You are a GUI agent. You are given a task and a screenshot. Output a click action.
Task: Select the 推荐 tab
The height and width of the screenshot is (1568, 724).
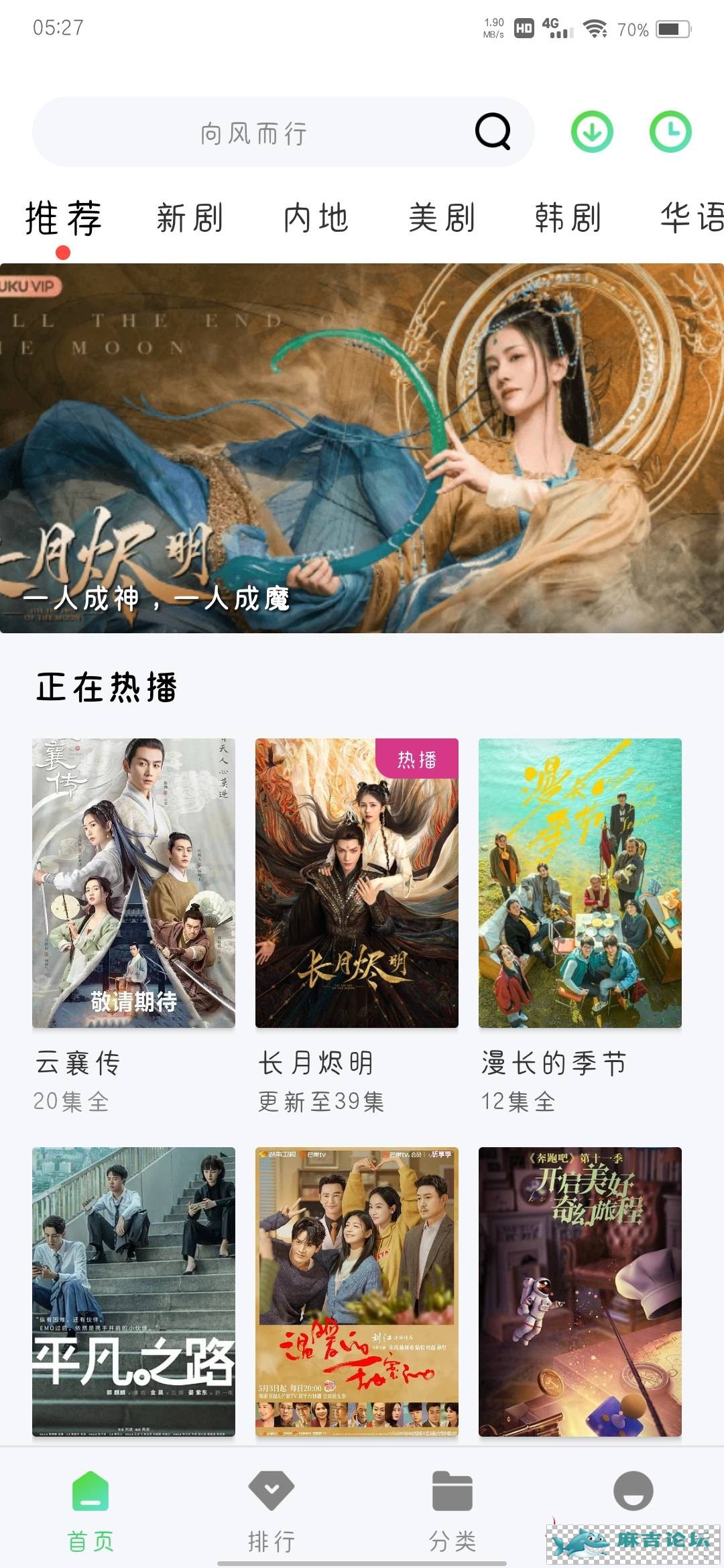tap(64, 218)
